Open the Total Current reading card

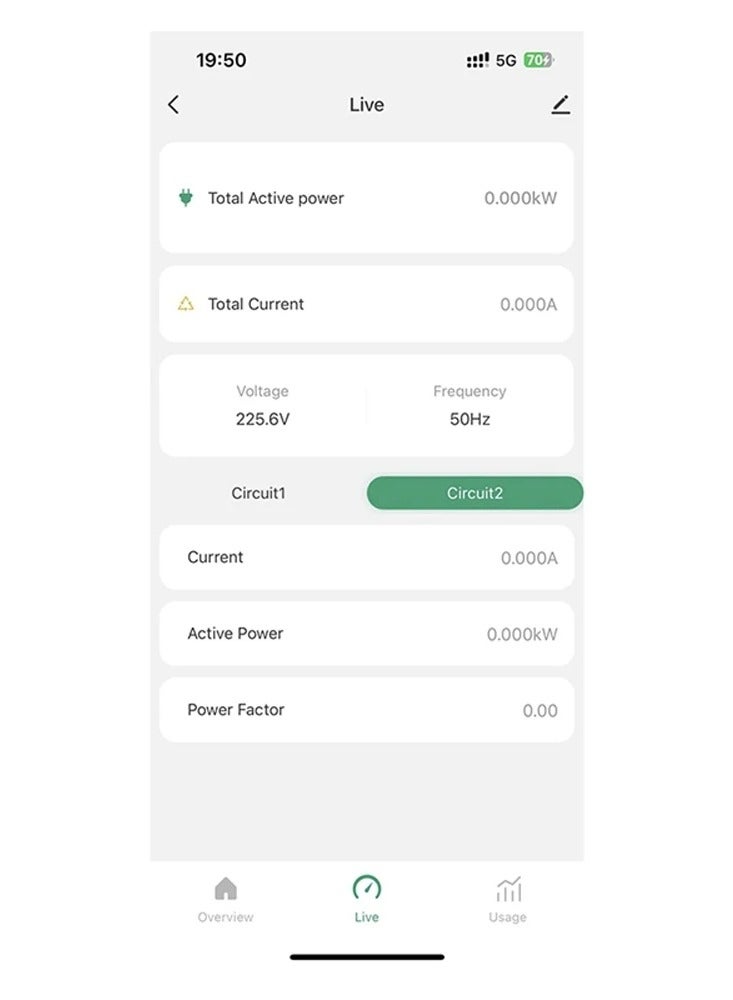pyautogui.click(x=366, y=304)
